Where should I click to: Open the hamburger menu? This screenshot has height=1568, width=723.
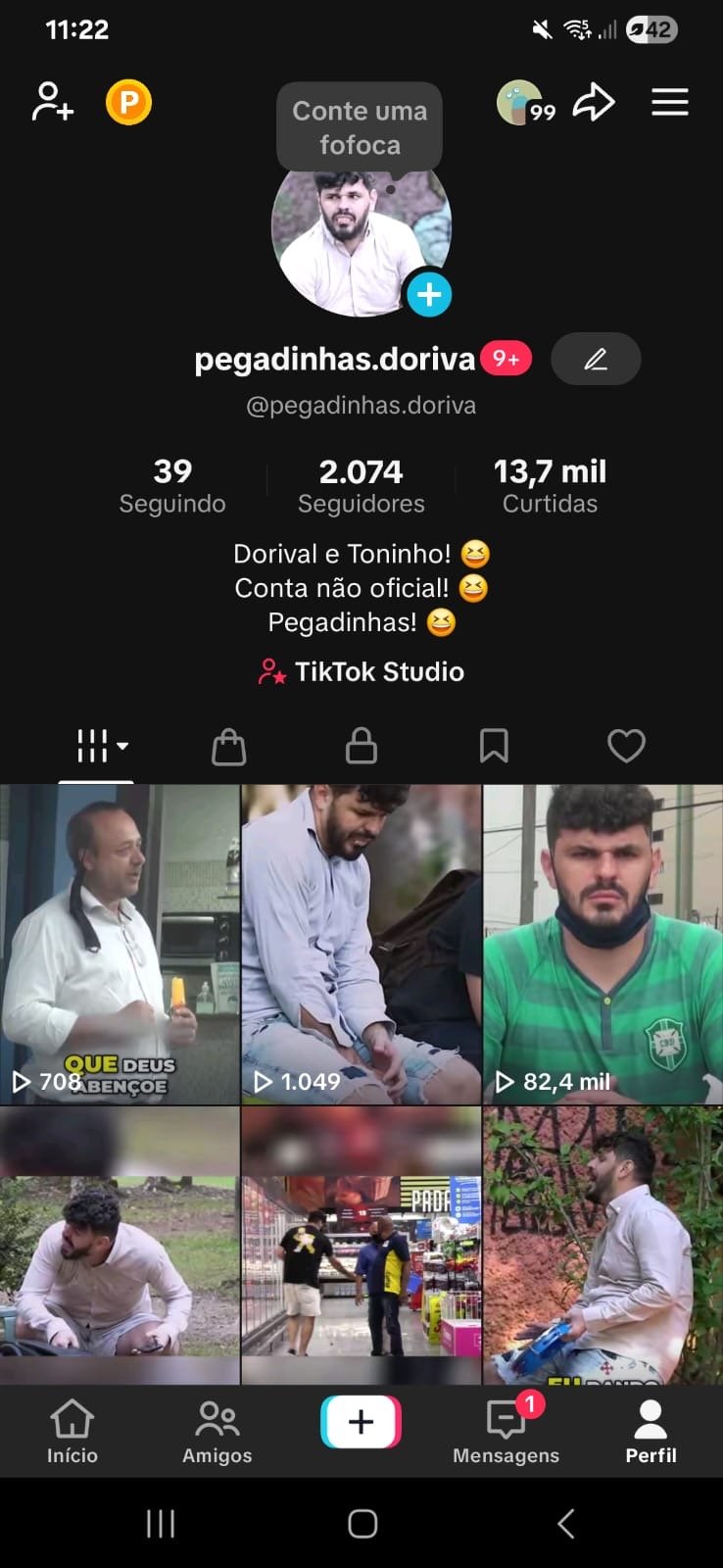pyautogui.click(x=670, y=102)
